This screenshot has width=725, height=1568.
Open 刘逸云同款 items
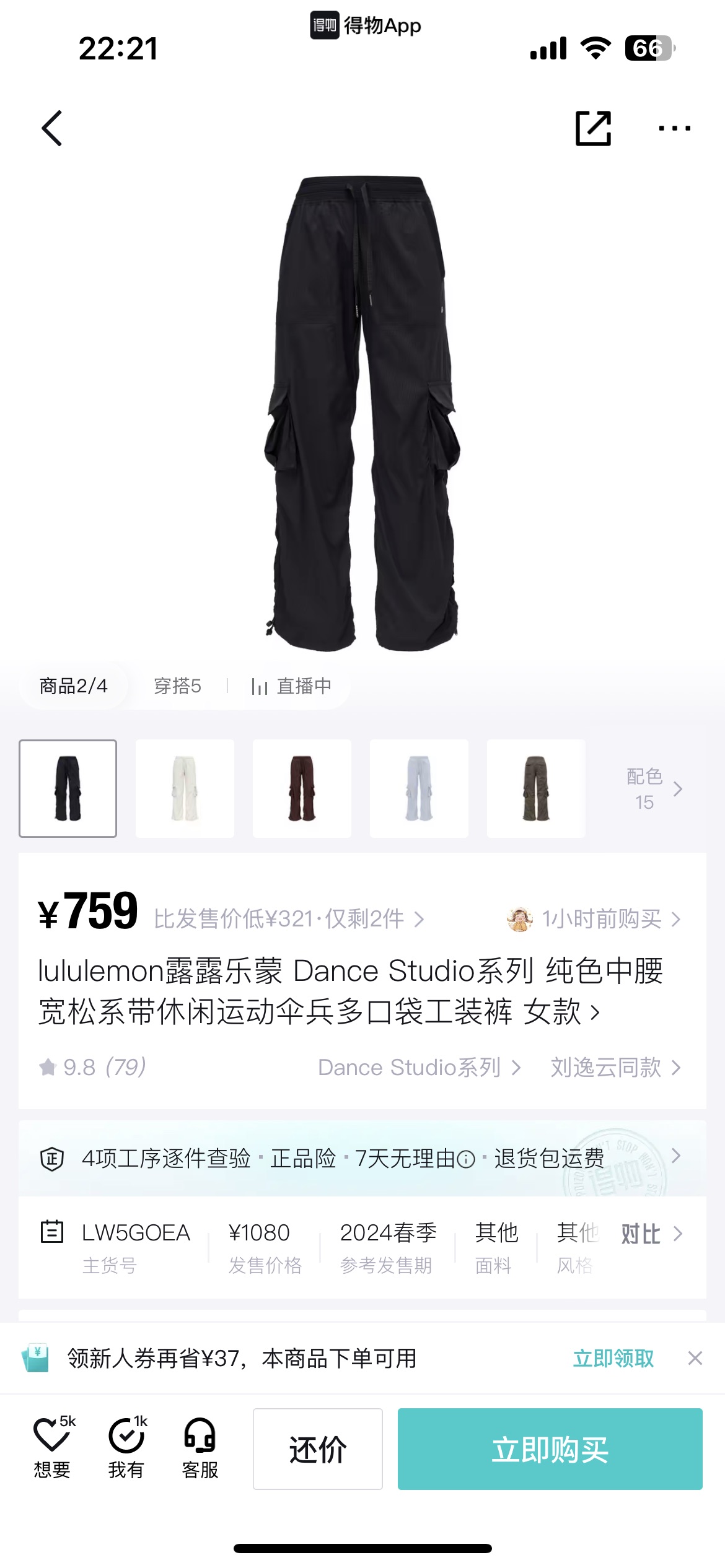[615, 1067]
